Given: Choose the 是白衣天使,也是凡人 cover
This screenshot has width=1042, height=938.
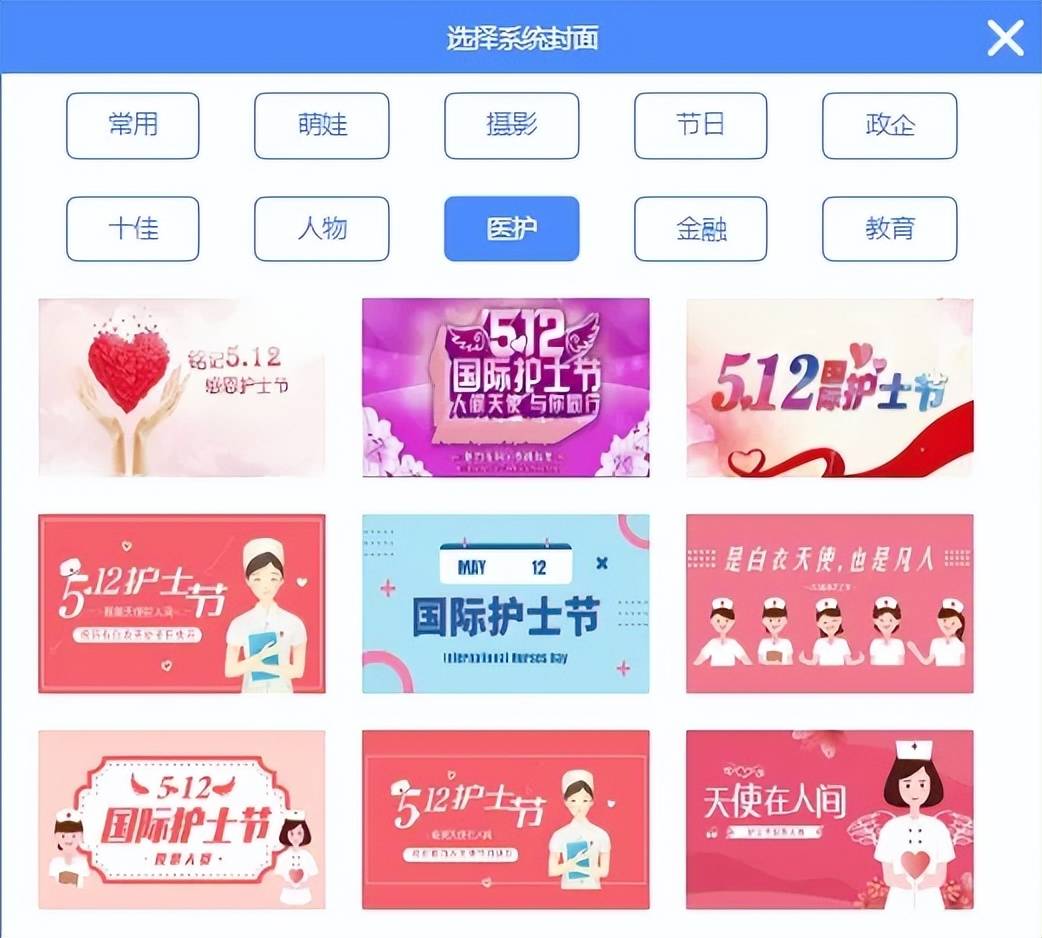Looking at the screenshot, I should (x=829, y=603).
